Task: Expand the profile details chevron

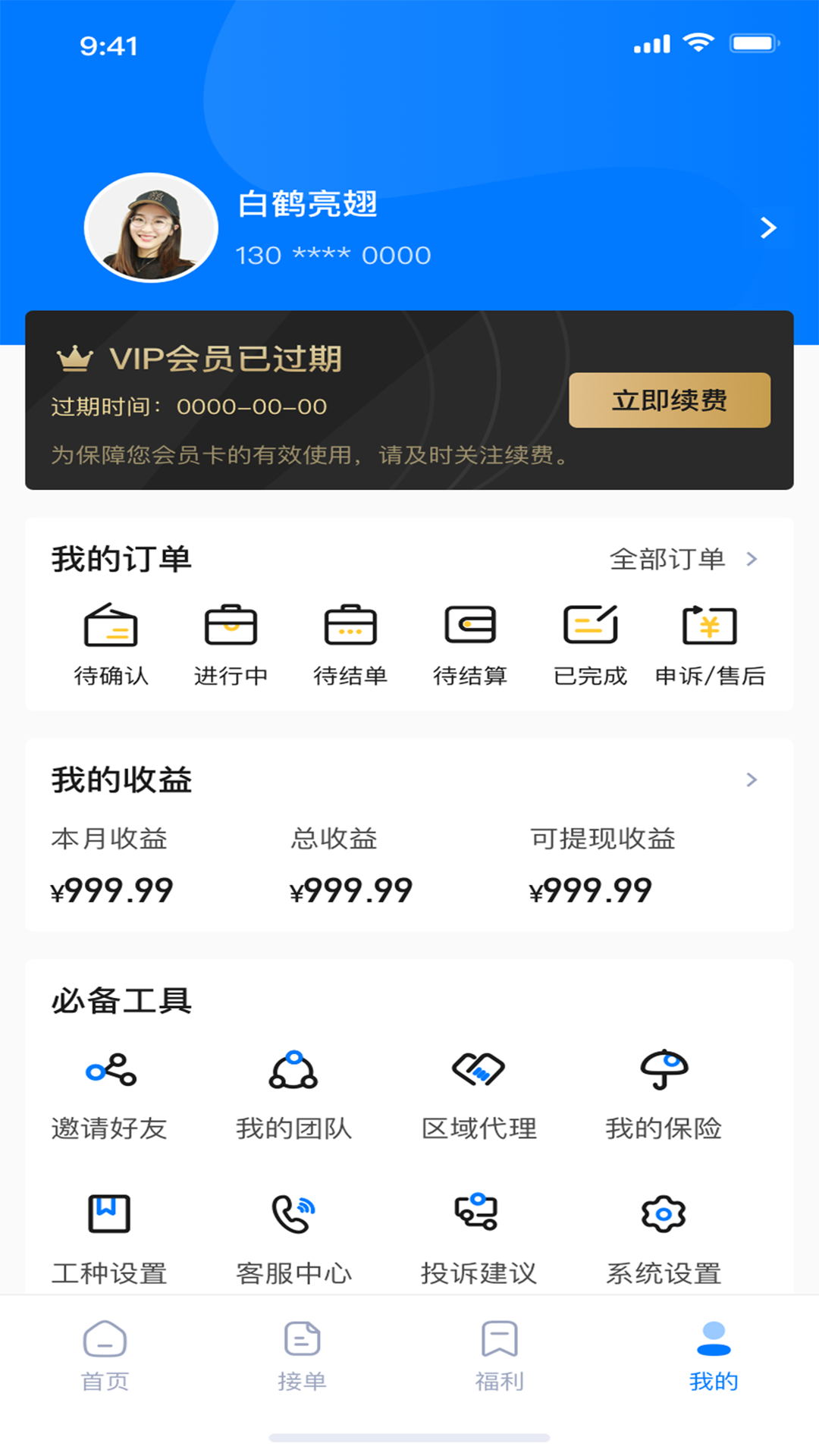Action: point(768,227)
